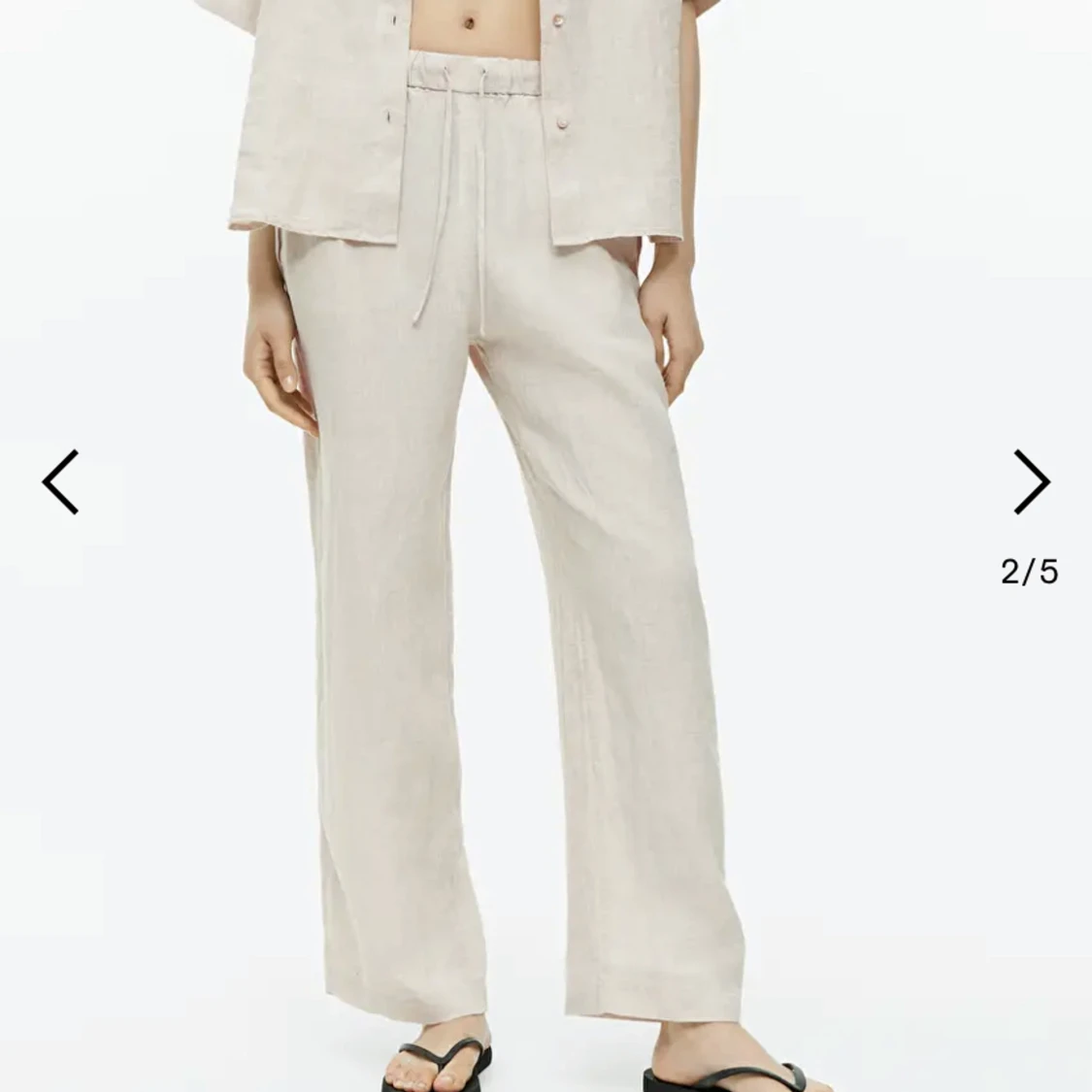Go to the previous product photo
1092x1092 pixels.
pyautogui.click(x=60, y=481)
